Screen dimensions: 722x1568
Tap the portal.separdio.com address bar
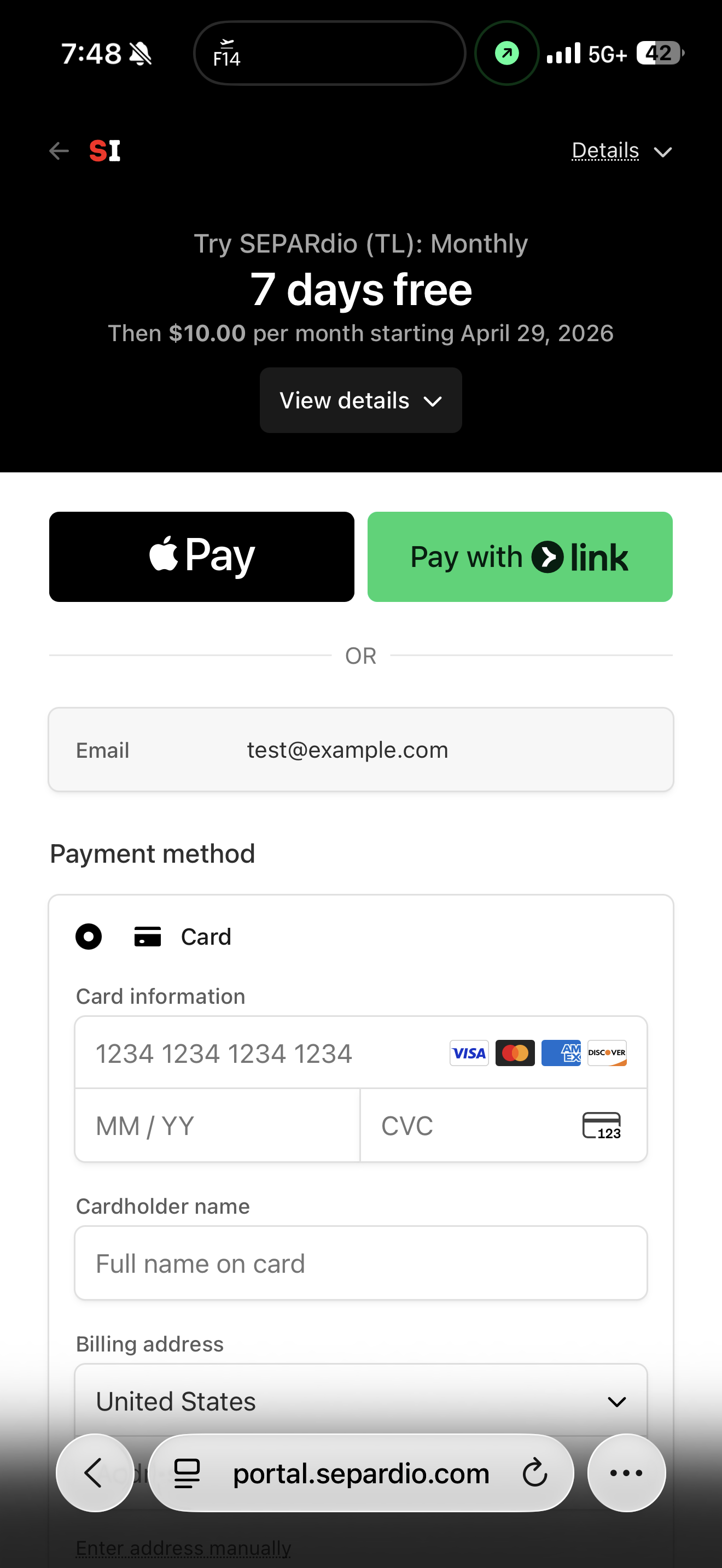tap(360, 1473)
